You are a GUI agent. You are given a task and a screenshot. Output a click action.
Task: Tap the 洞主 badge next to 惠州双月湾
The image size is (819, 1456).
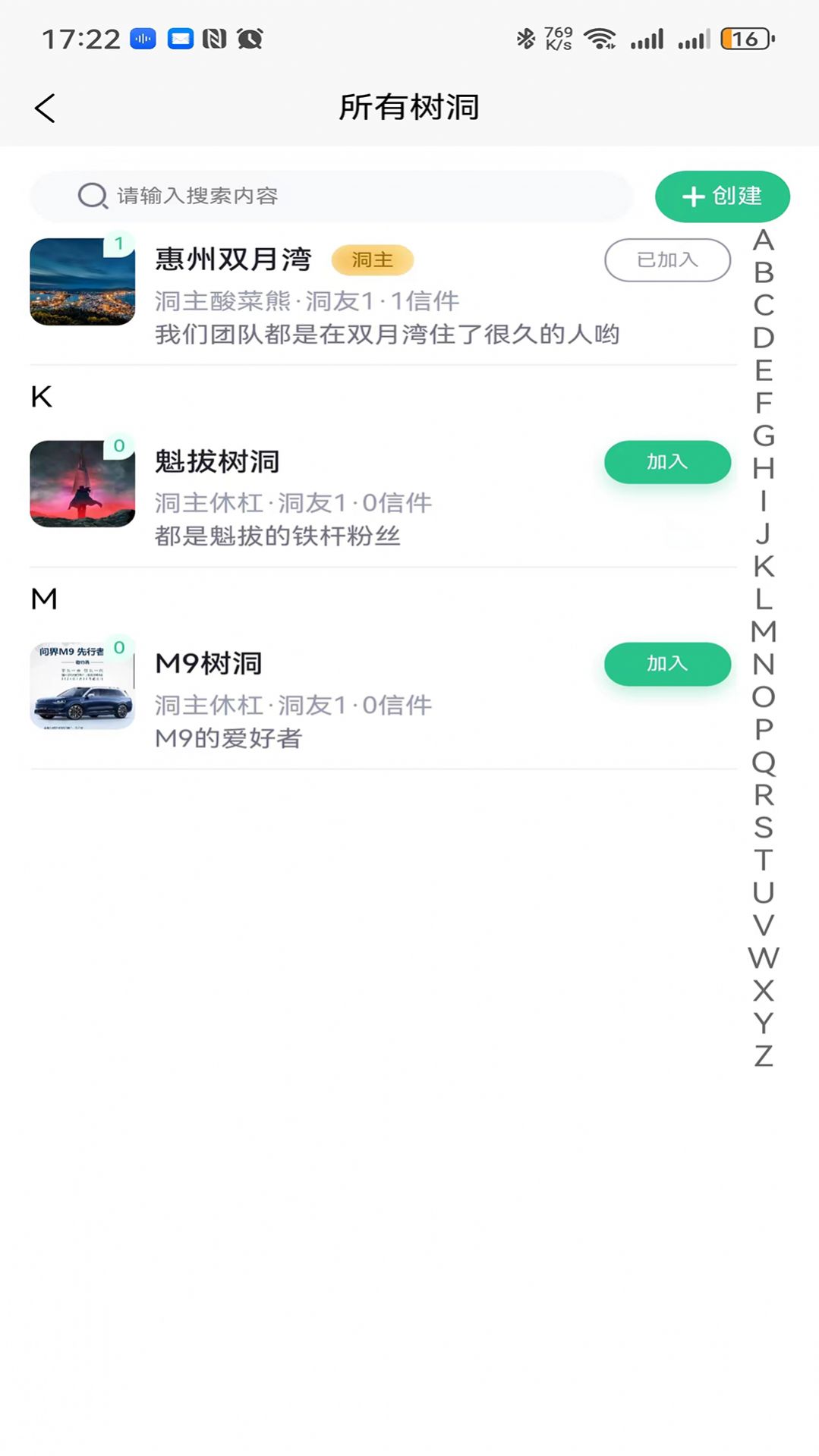pos(373,260)
